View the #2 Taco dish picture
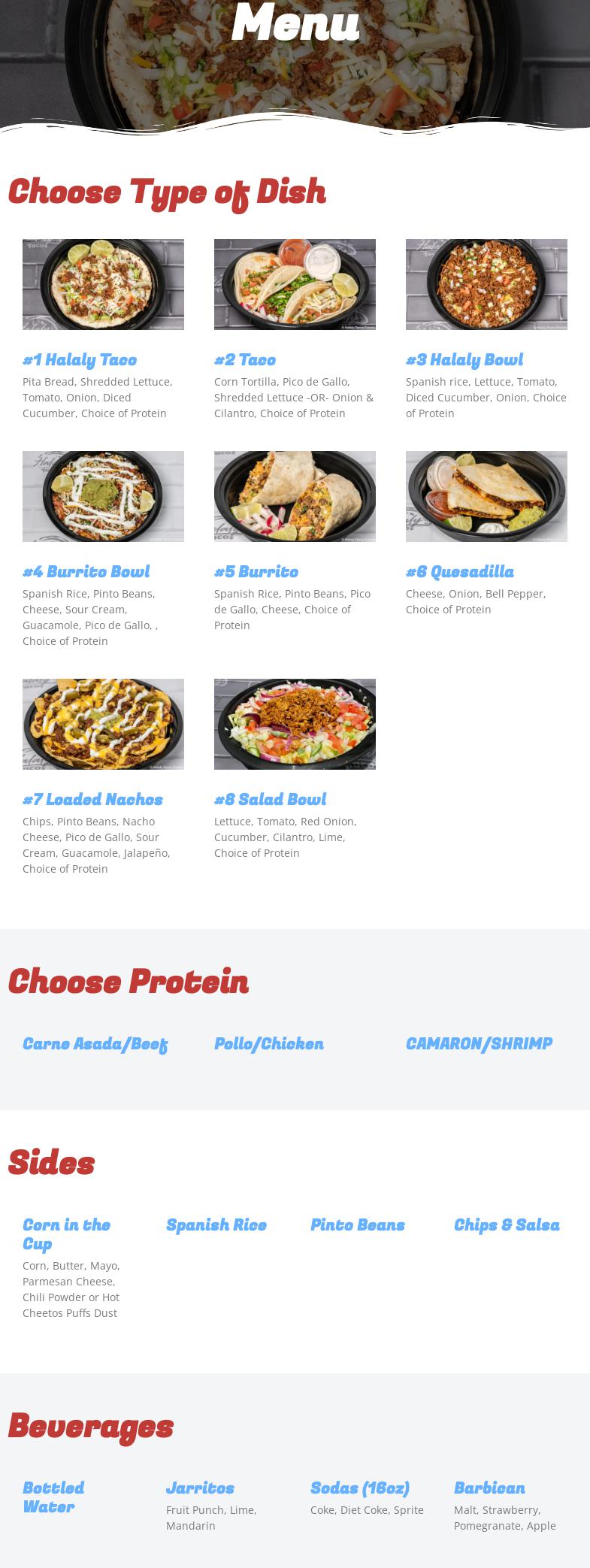Viewport: 590px width, 1568px height. [x=295, y=284]
